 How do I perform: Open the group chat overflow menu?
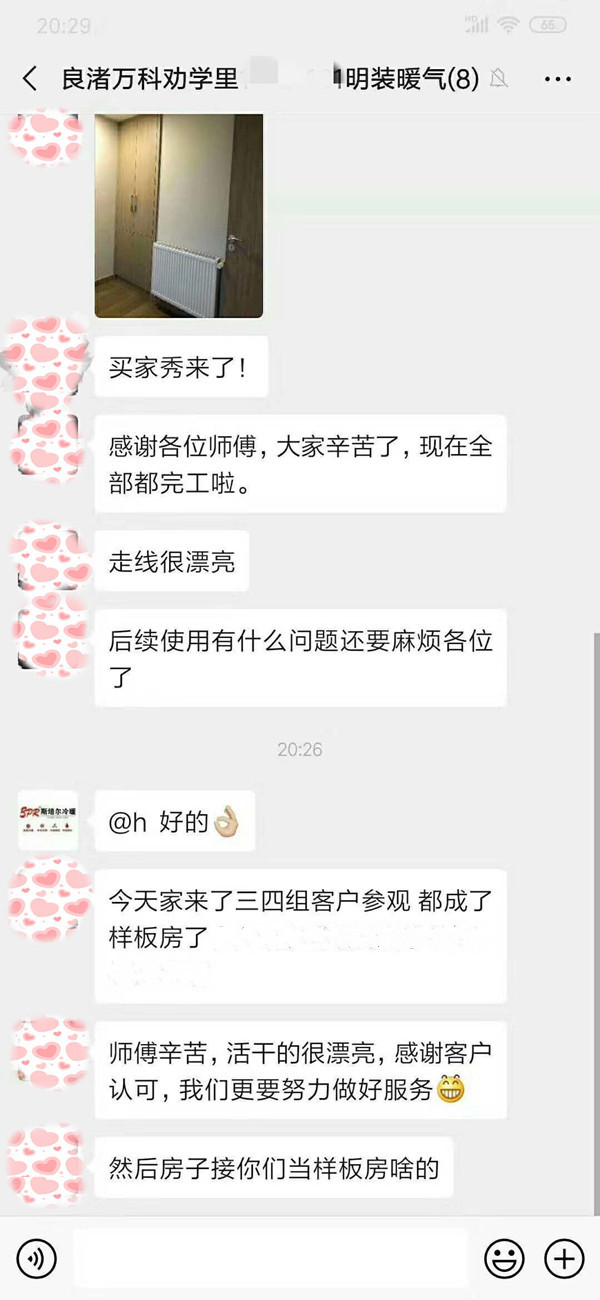[x=557, y=79]
